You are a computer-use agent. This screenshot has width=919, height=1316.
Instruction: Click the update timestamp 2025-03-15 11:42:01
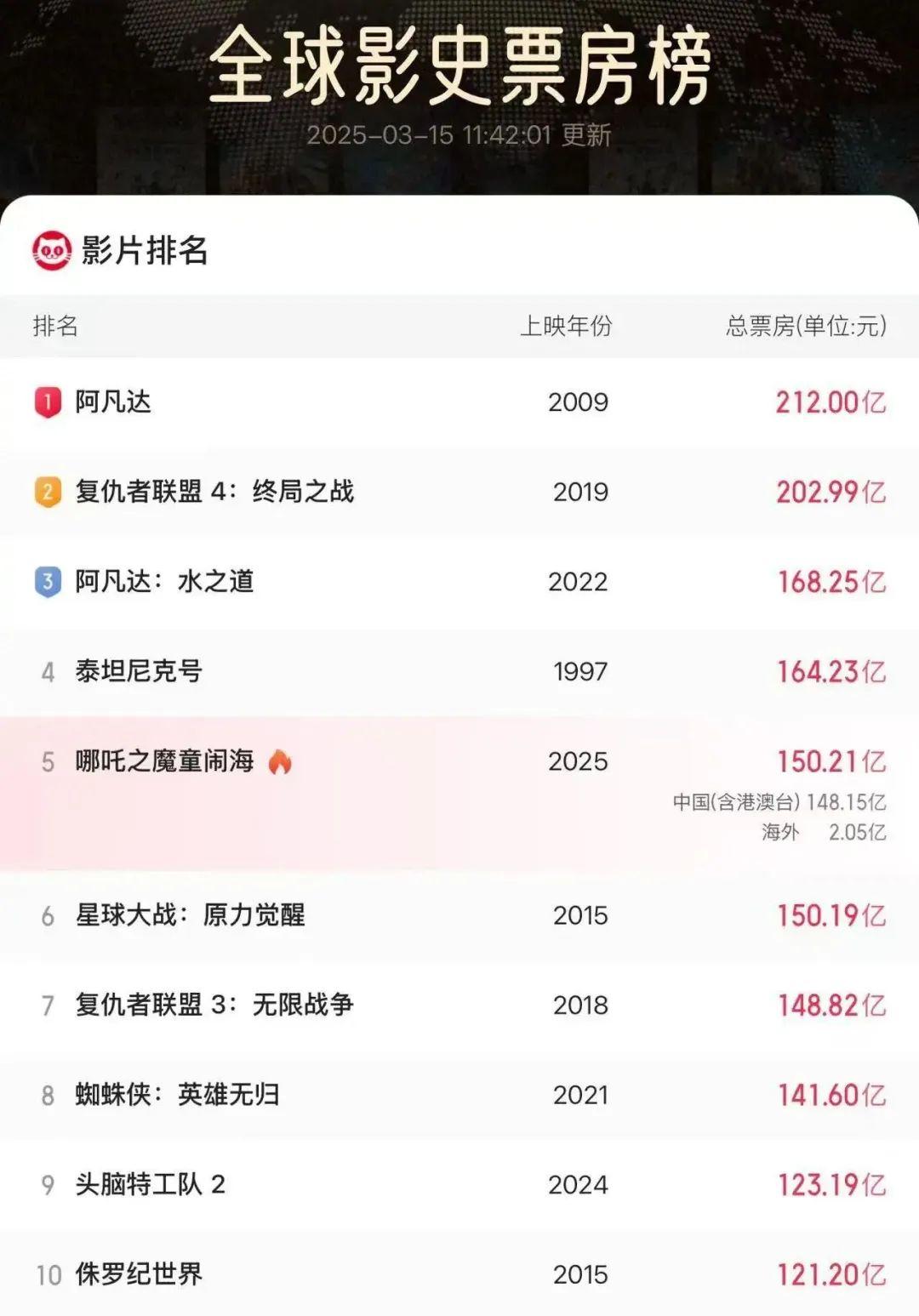click(459, 134)
